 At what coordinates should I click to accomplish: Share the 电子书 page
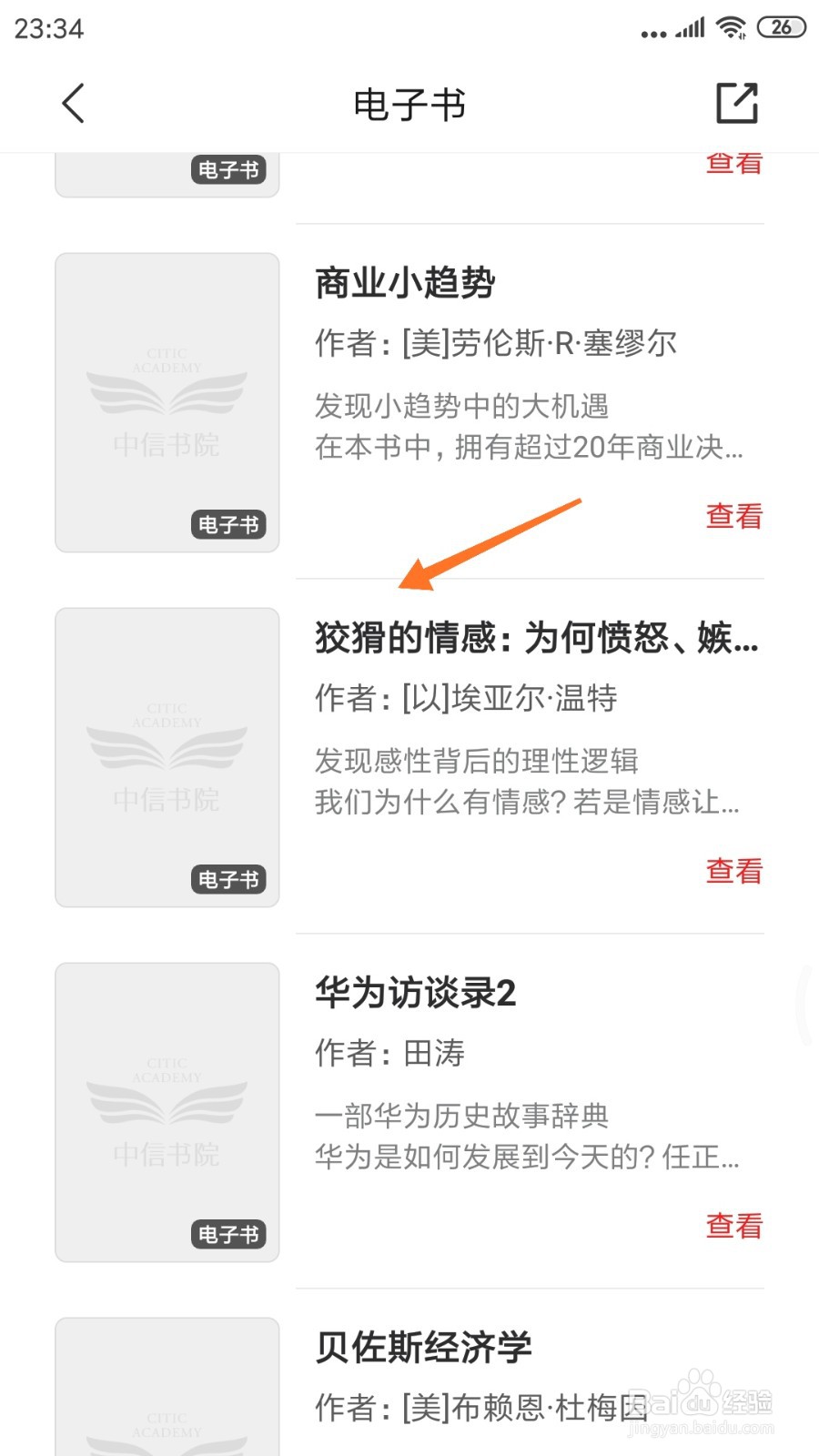tap(736, 103)
